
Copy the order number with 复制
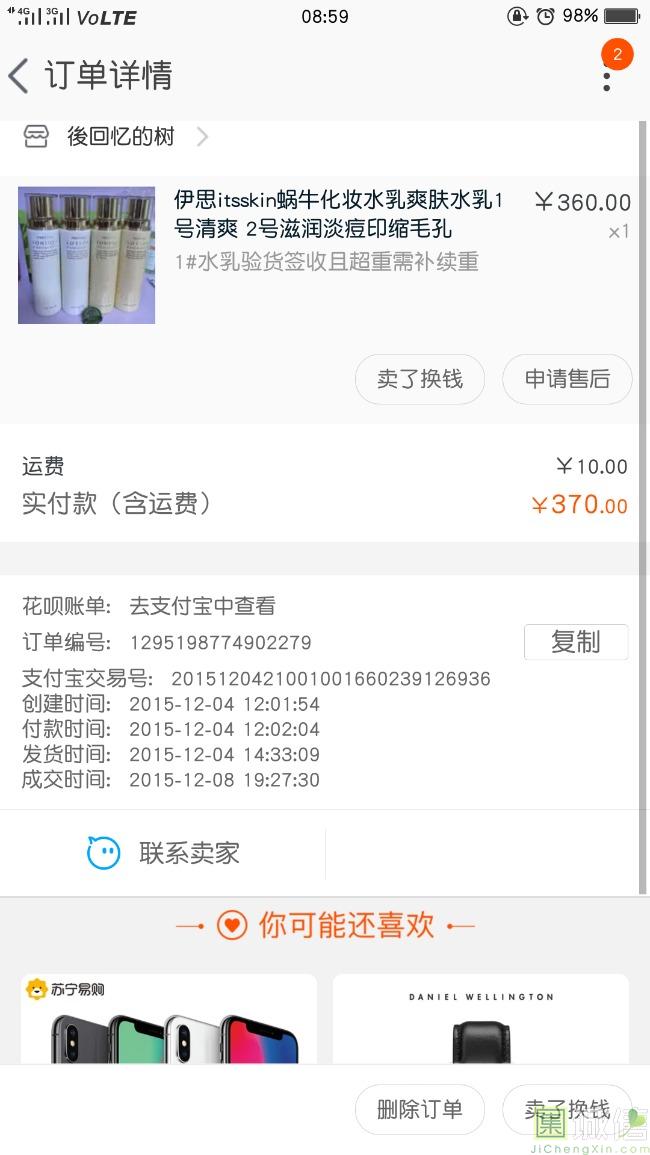(x=575, y=642)
